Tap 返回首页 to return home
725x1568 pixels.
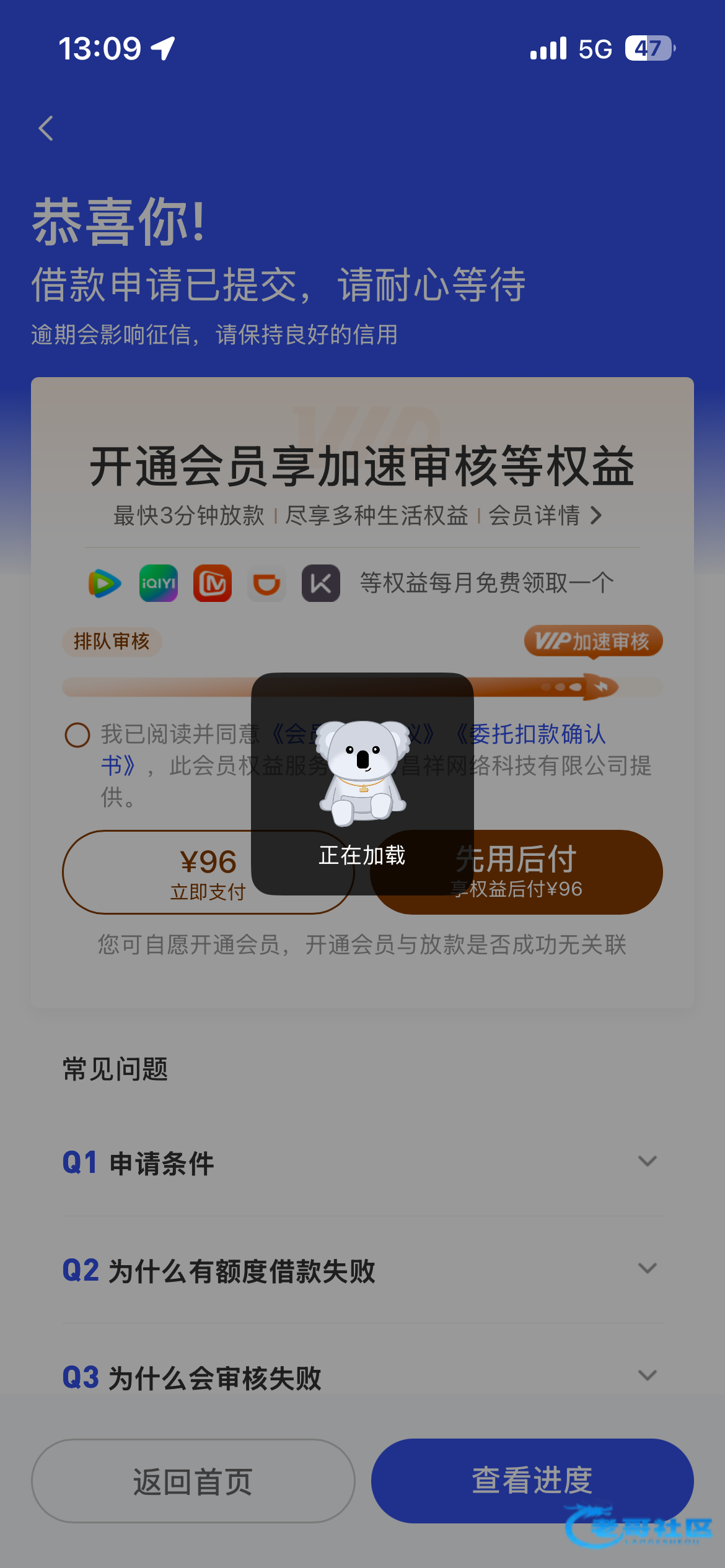(193, 1481)
